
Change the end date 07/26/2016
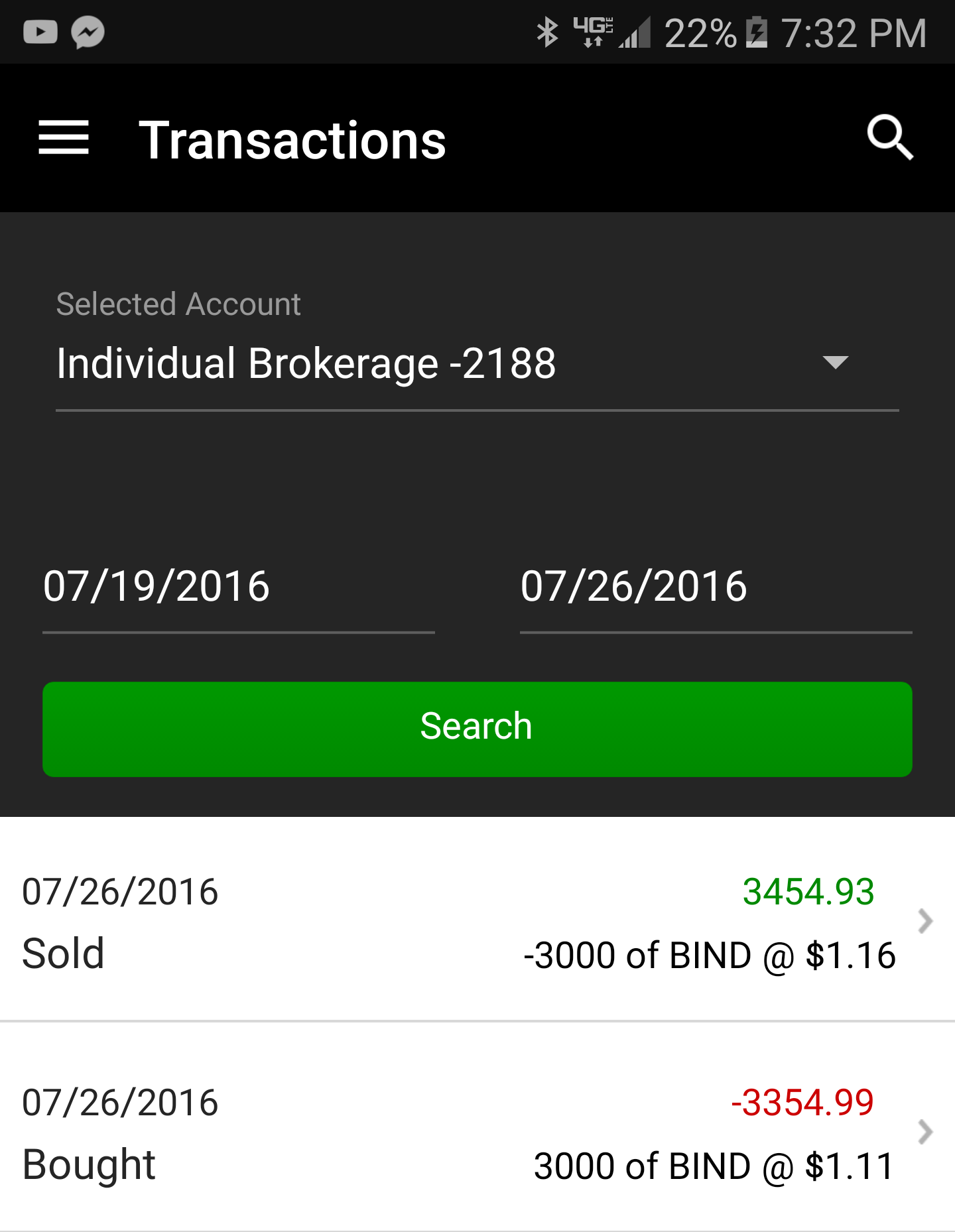(715, 587)
